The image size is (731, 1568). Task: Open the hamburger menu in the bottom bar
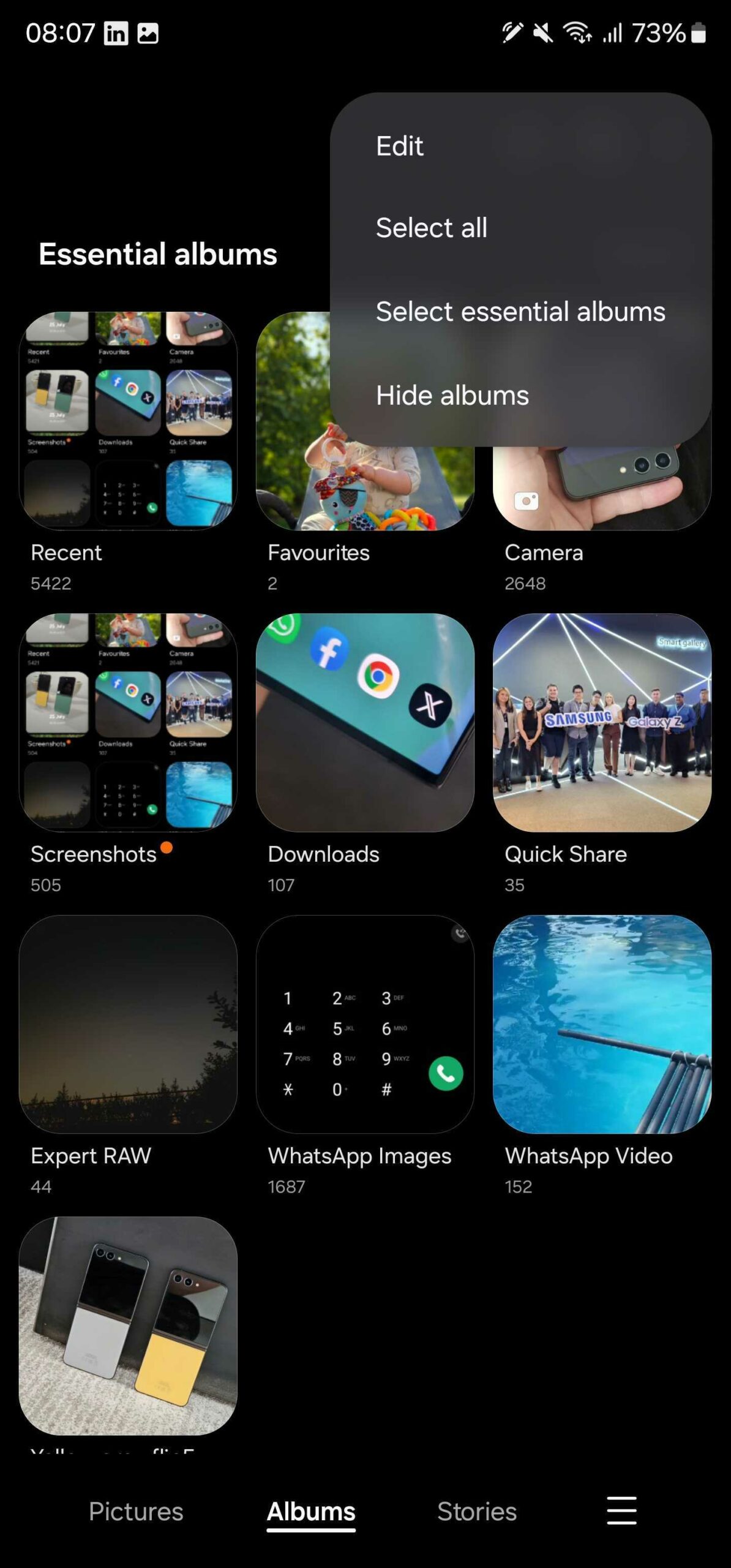click(x=621, y=1510)
